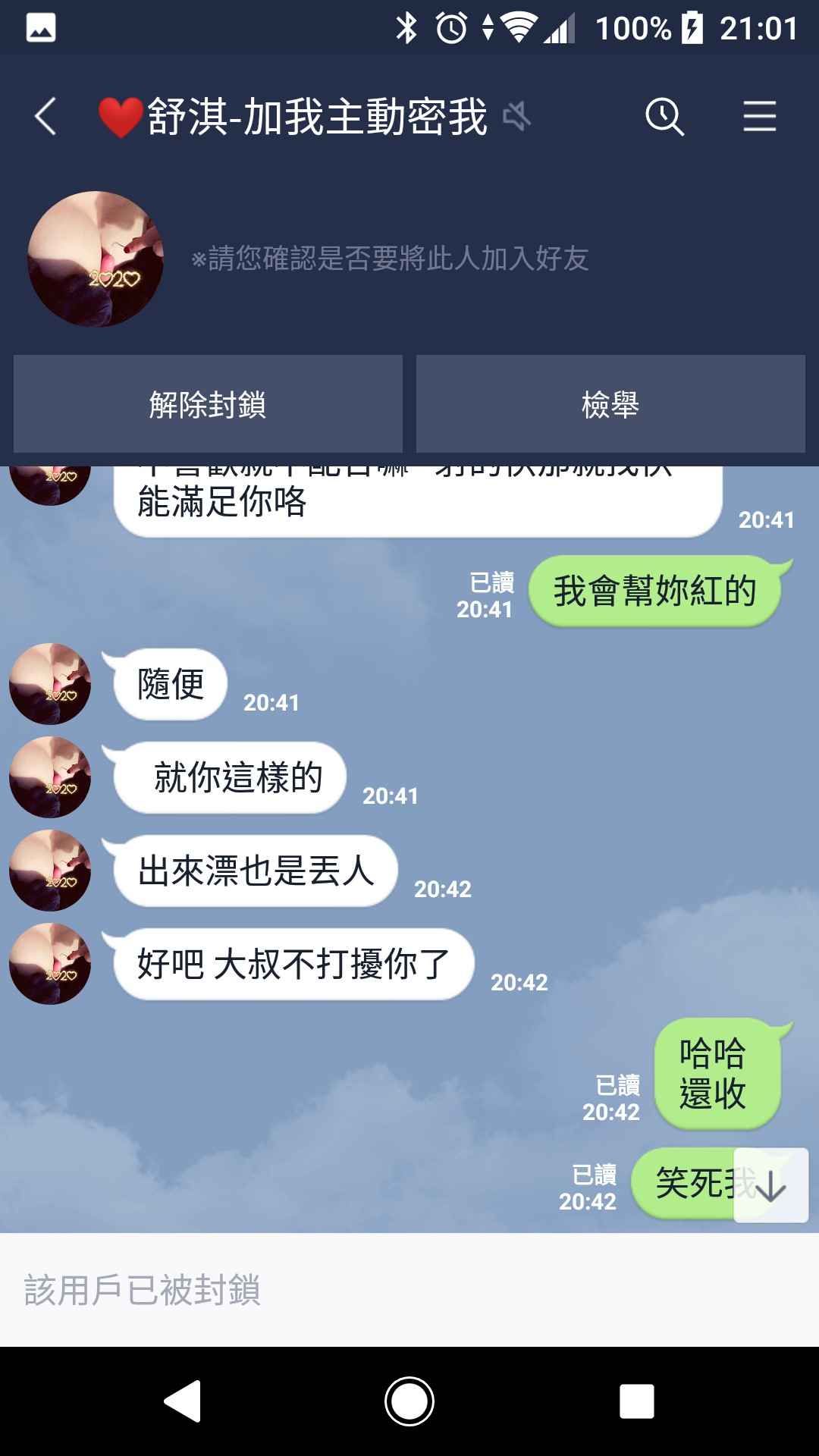Open sender avatar next to 隨便 message
The width and height of the screenshot is (819, 1456).
pos(50,684)
